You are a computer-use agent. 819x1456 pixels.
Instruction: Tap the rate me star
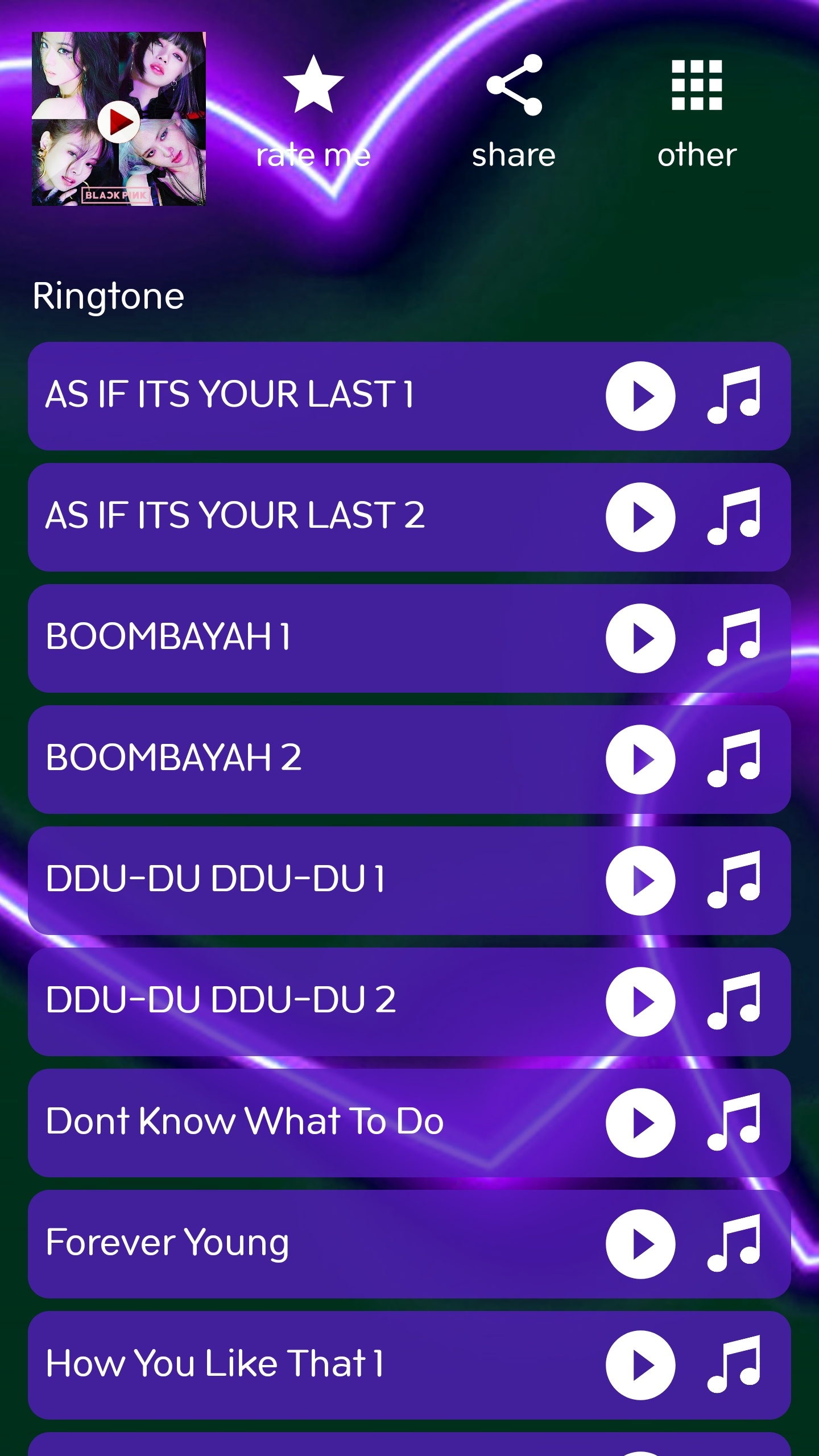pos(313,85)
